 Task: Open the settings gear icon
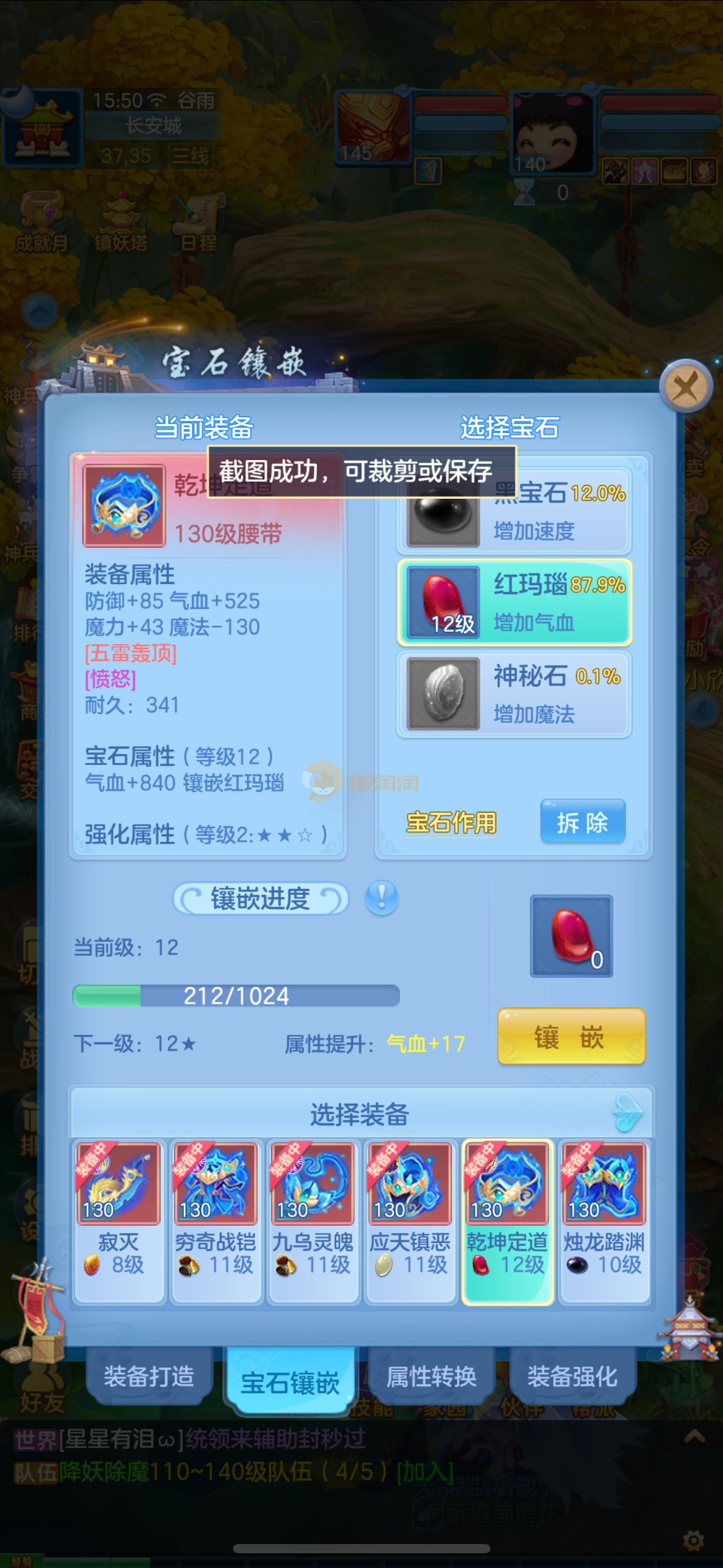[693, 1540]
